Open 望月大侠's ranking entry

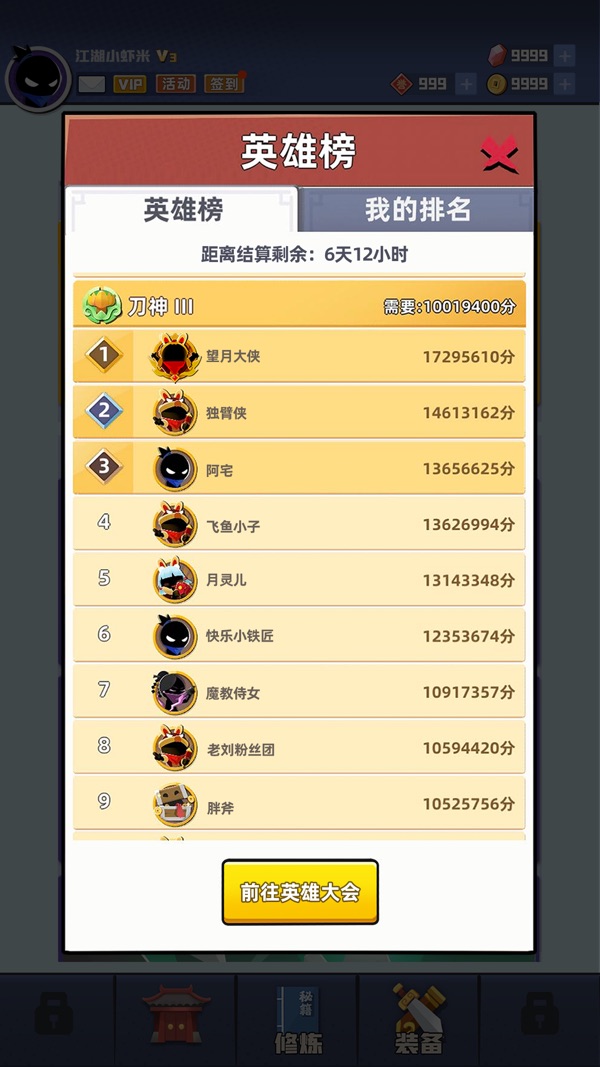click(299, 356)
